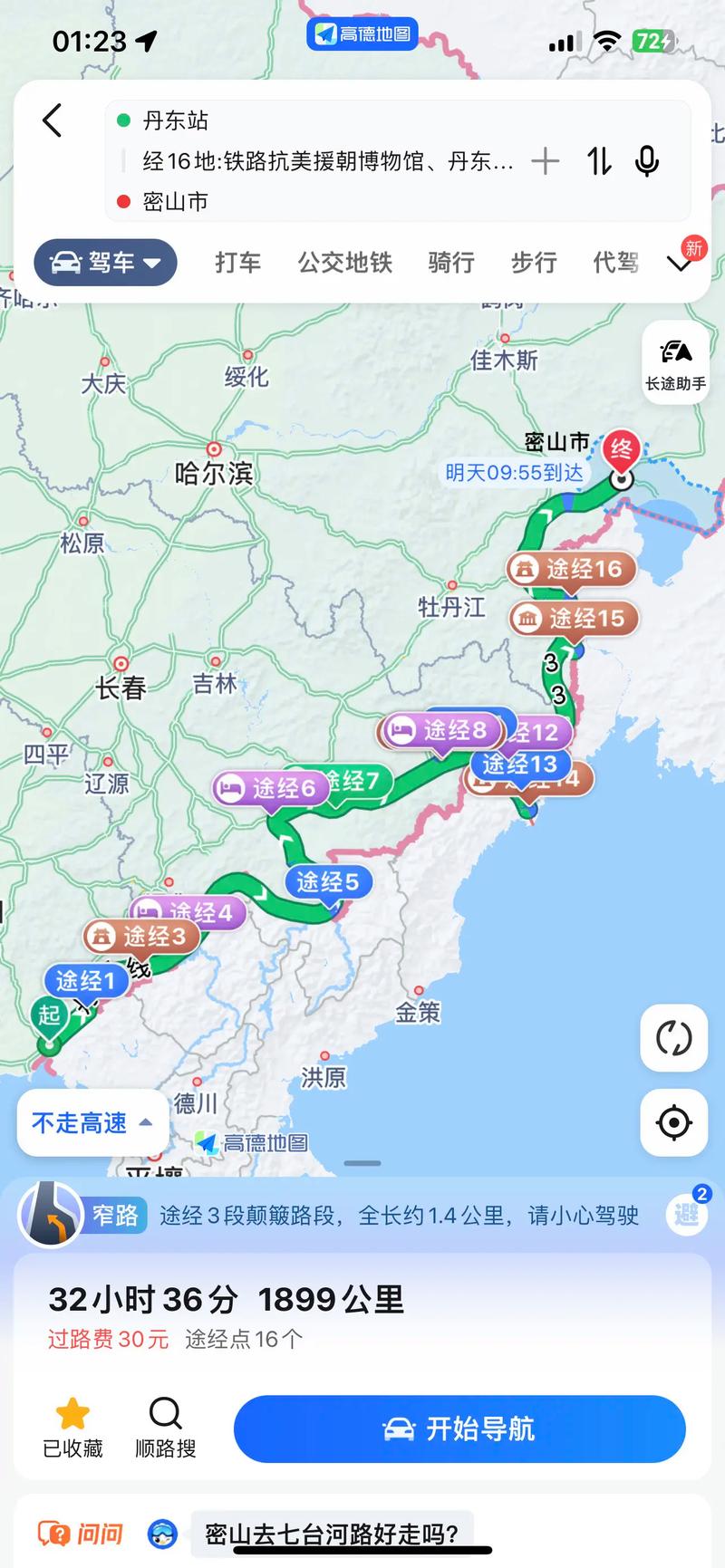Tap the microphone for voice search
Viewport: 725px width, 1568px height.
point(647,159)
